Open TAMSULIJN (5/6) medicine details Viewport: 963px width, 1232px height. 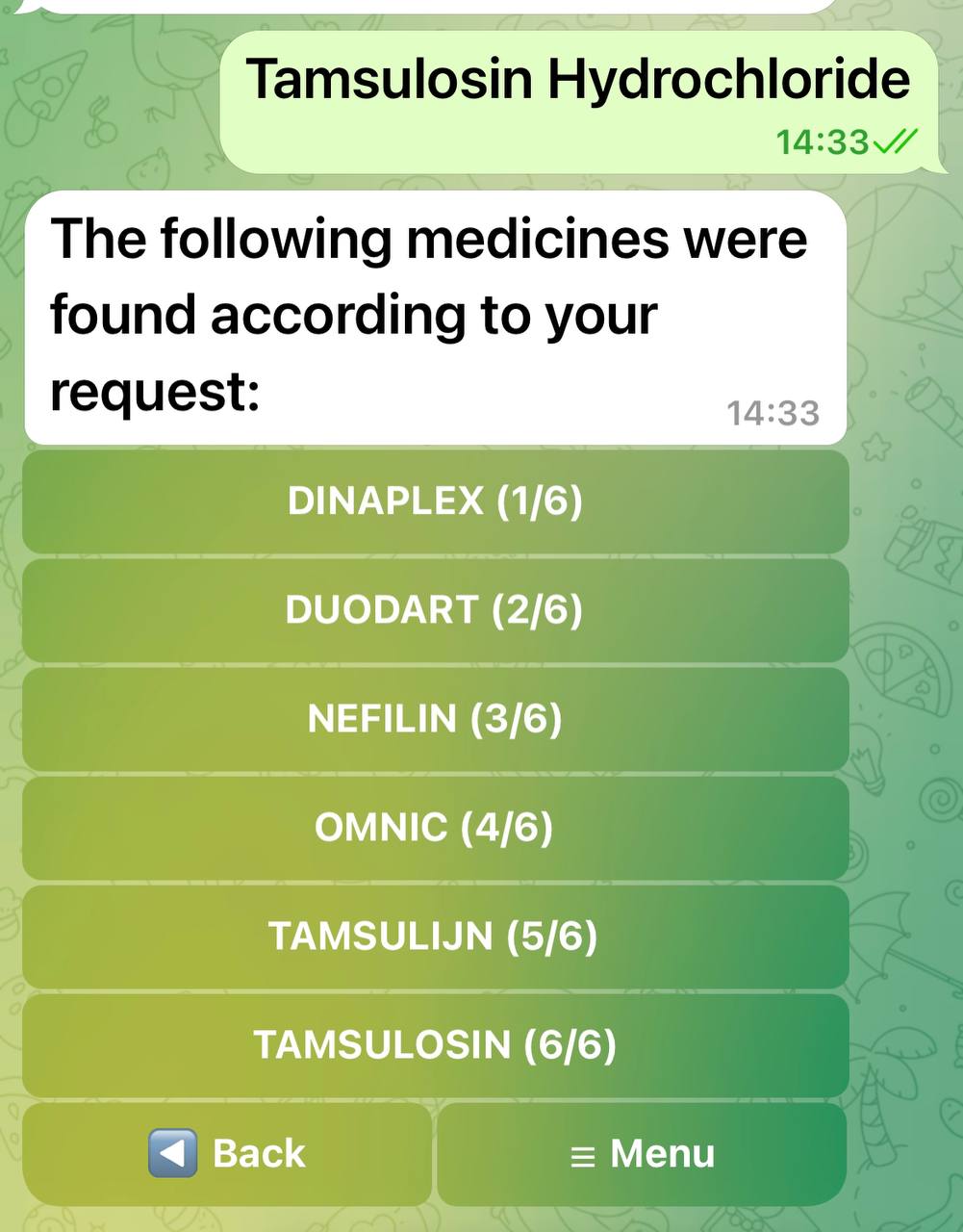coord(435,937)
